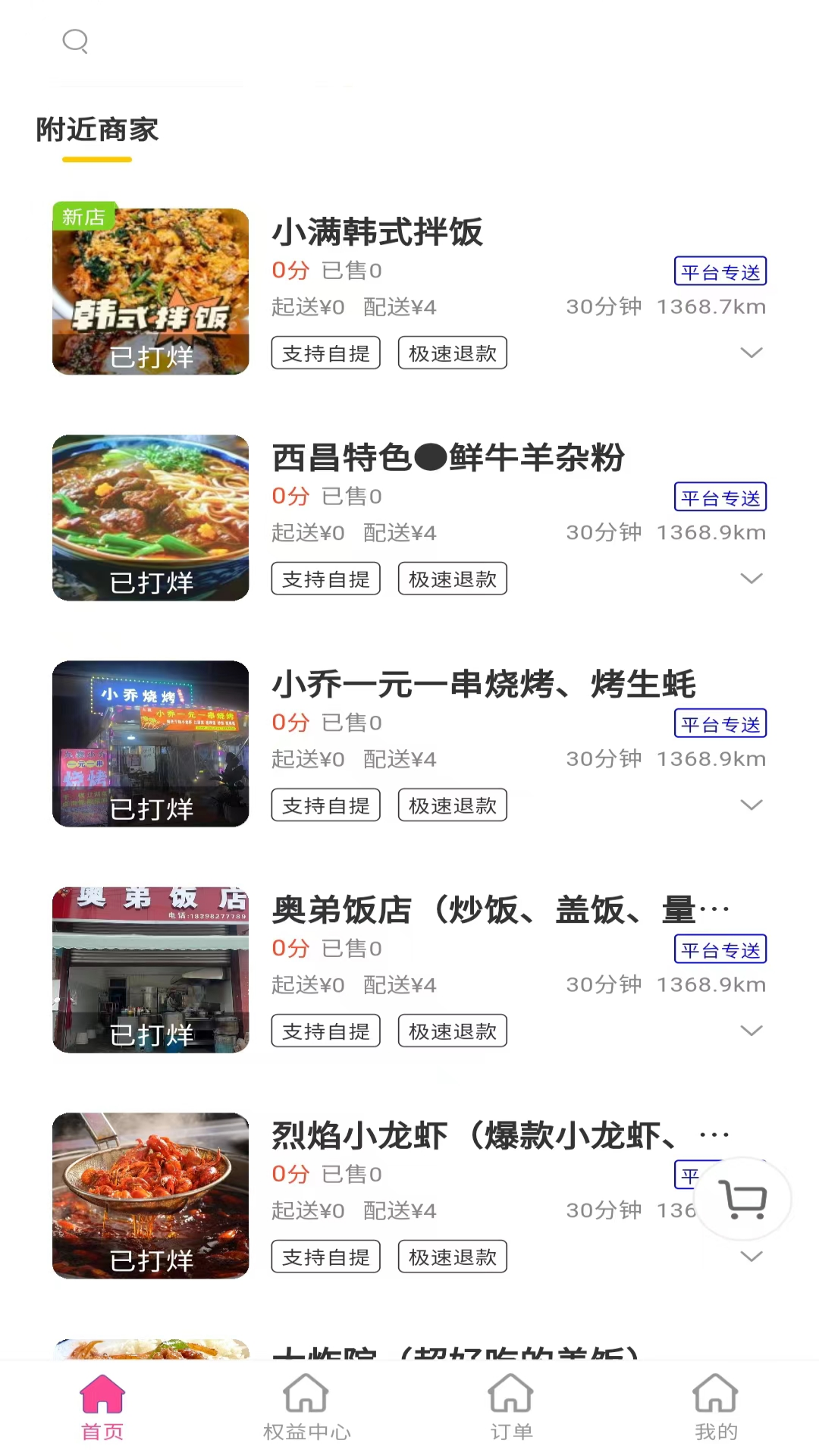Expand details for 小满韩式拌饭 listing

pyautogui.click(x=752, y=353)
